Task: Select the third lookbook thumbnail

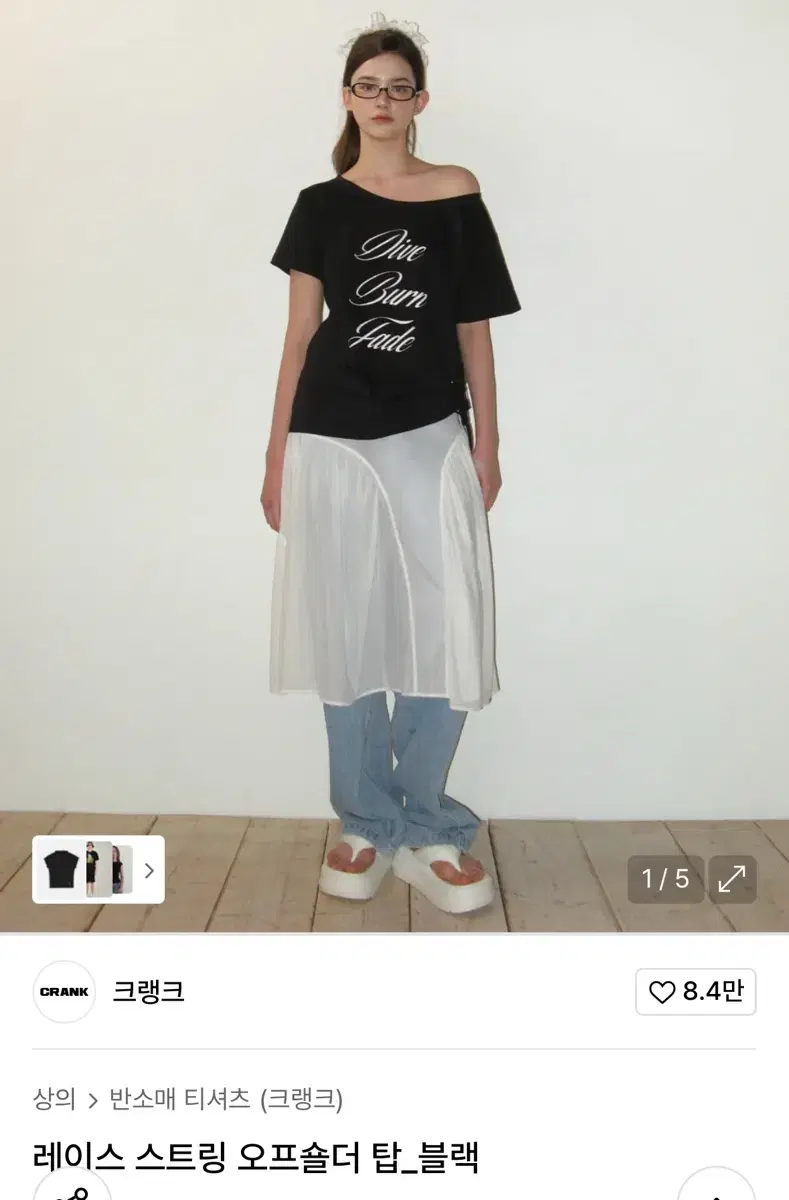Action: [x=124, y=871]
